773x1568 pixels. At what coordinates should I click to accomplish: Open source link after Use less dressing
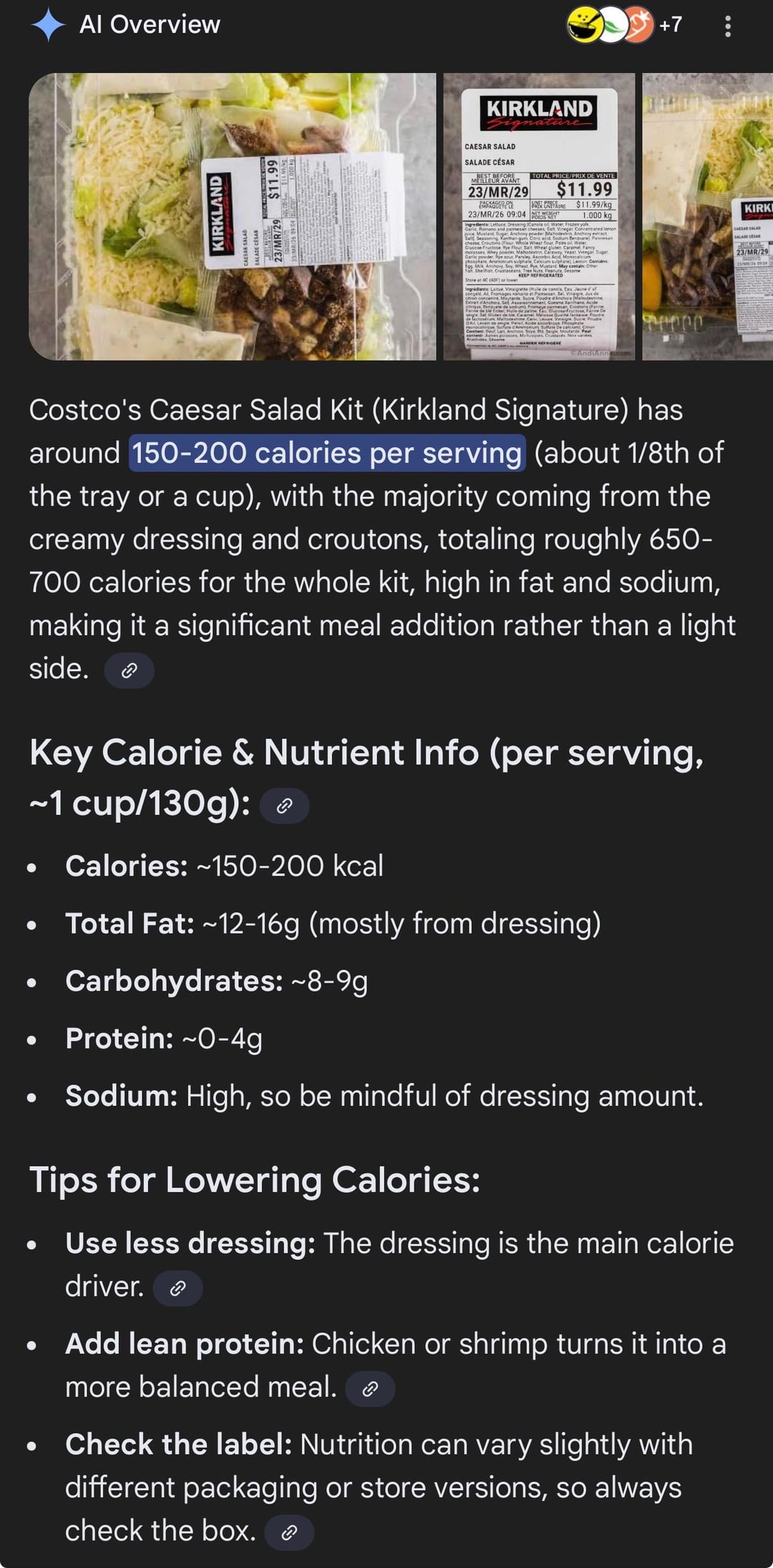178,1288
